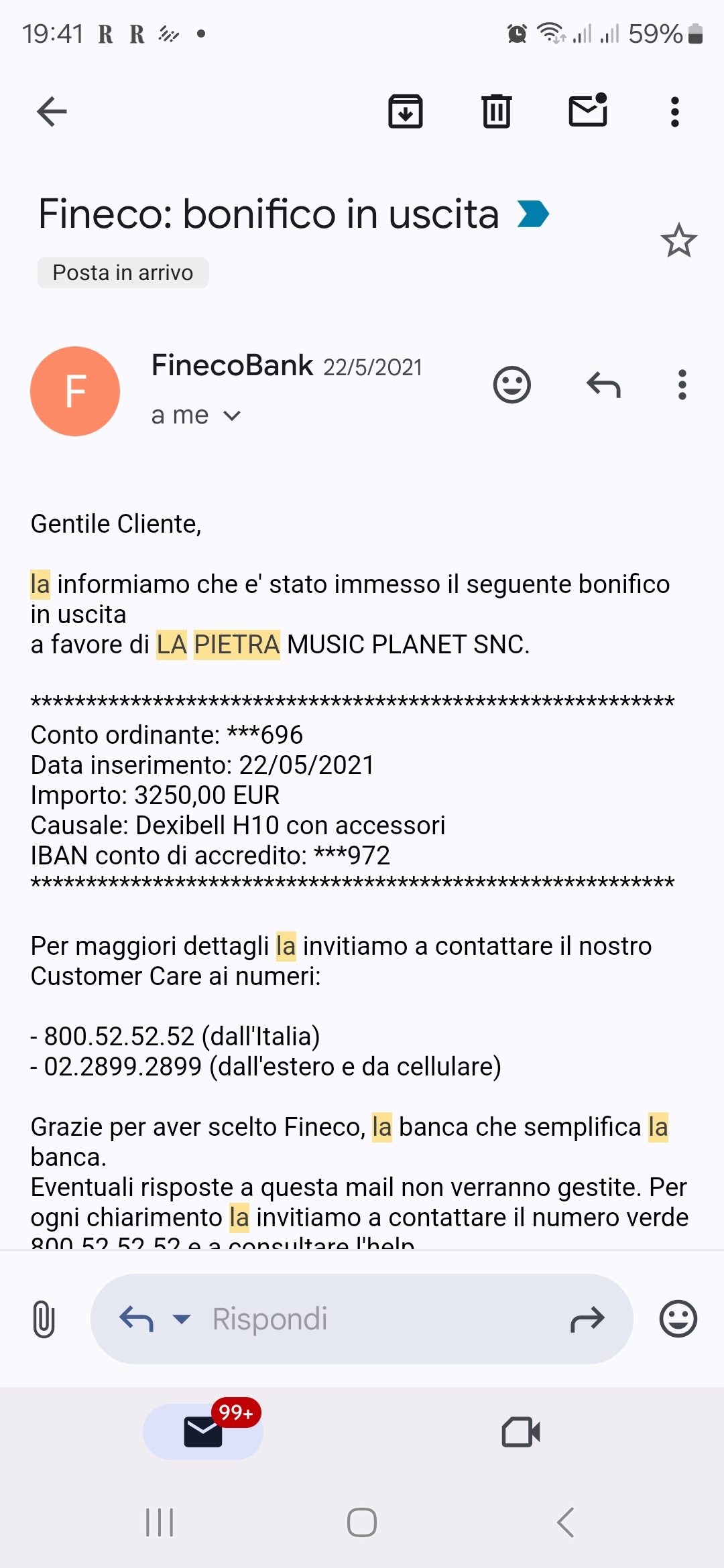Archive this Fineco email

coord(406,111)
